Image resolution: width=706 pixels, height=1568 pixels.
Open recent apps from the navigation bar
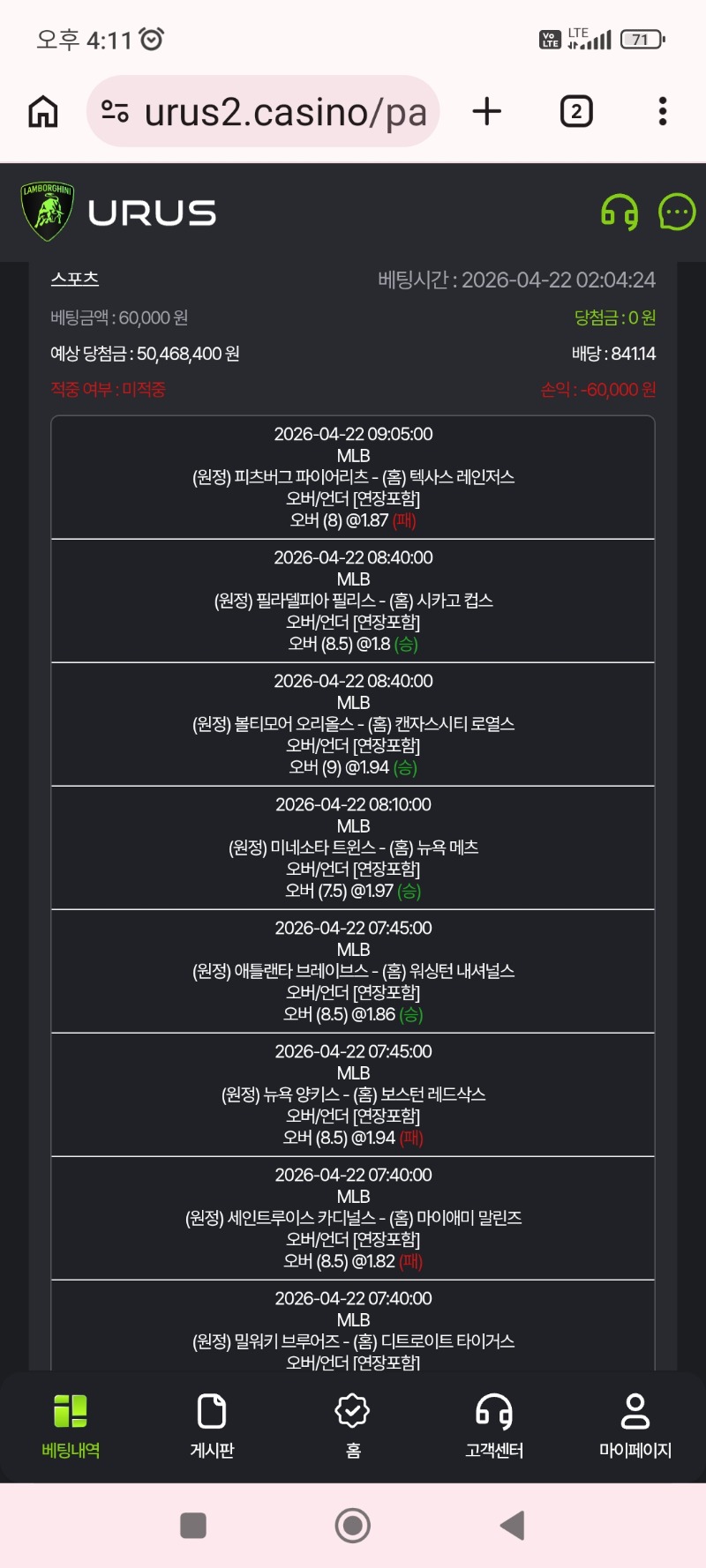click(192, 1525)
